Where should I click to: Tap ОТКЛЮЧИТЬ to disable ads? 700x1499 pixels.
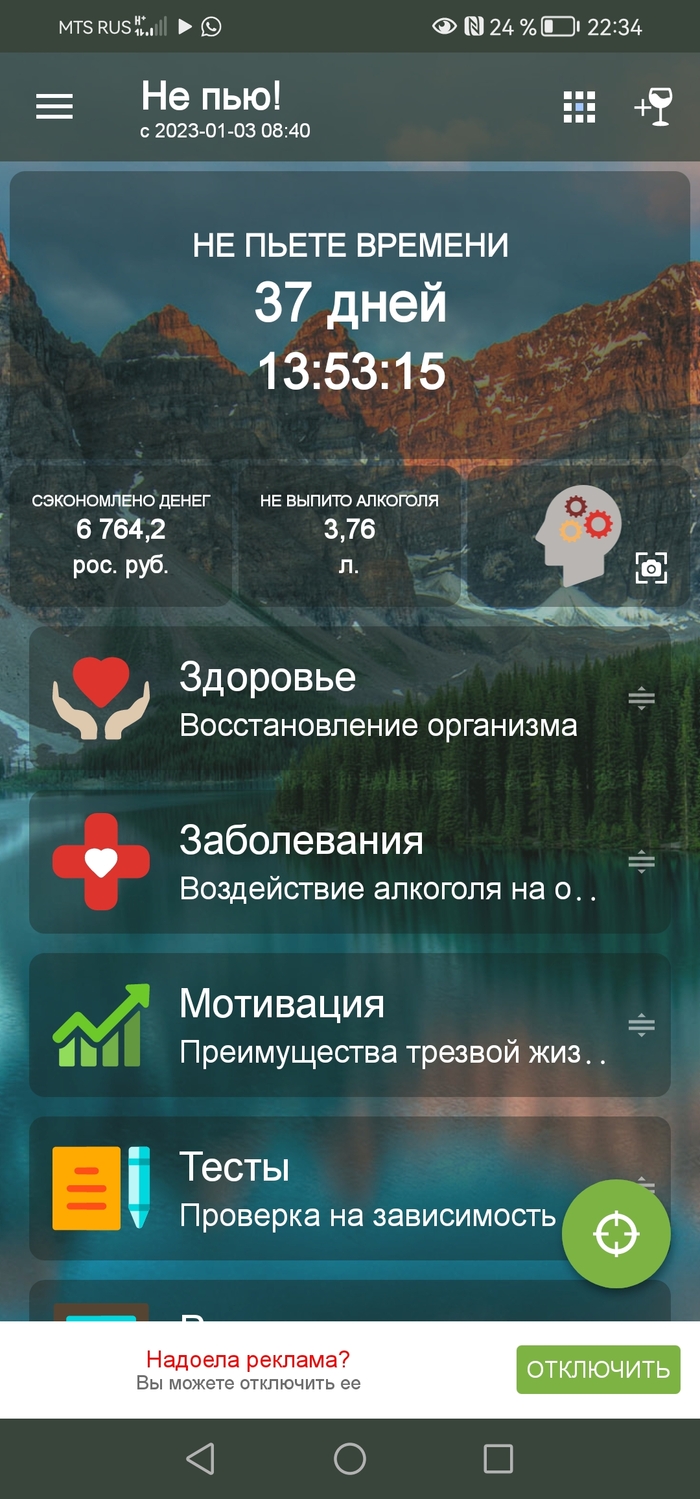pyautogui.click(x=598, y=1369)
